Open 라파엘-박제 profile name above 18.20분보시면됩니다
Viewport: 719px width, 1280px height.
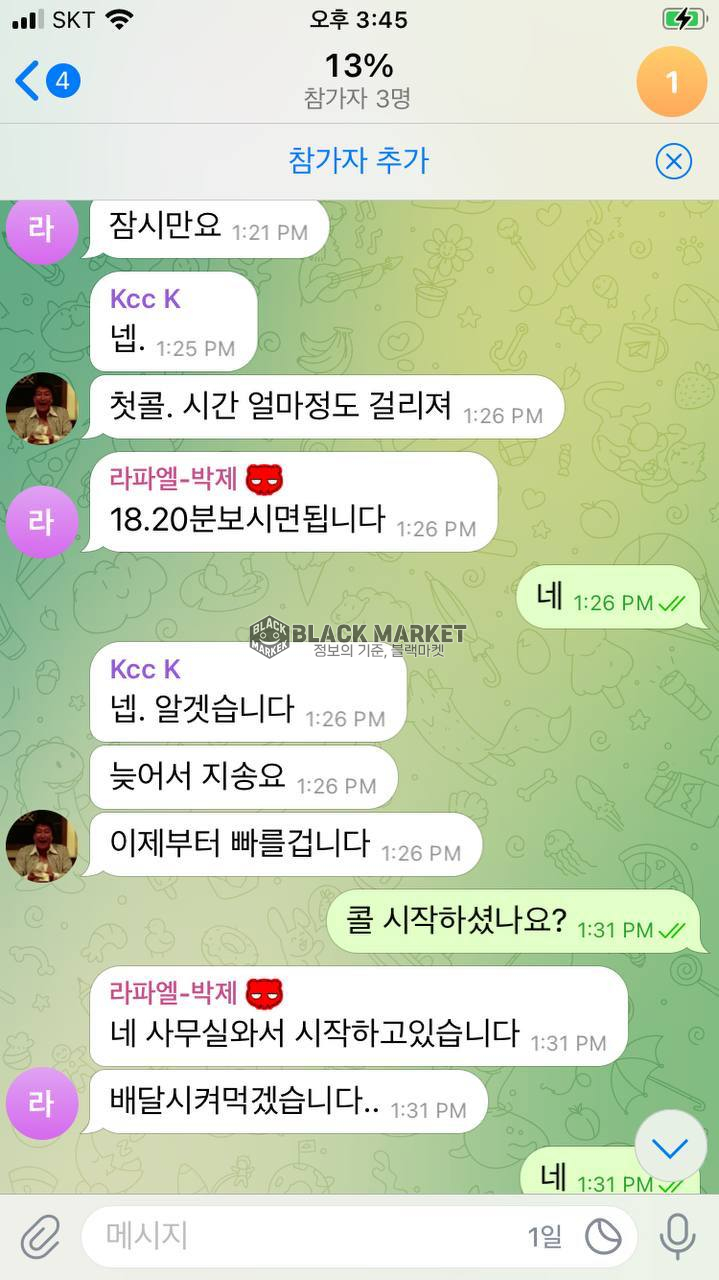pos(174,479)
